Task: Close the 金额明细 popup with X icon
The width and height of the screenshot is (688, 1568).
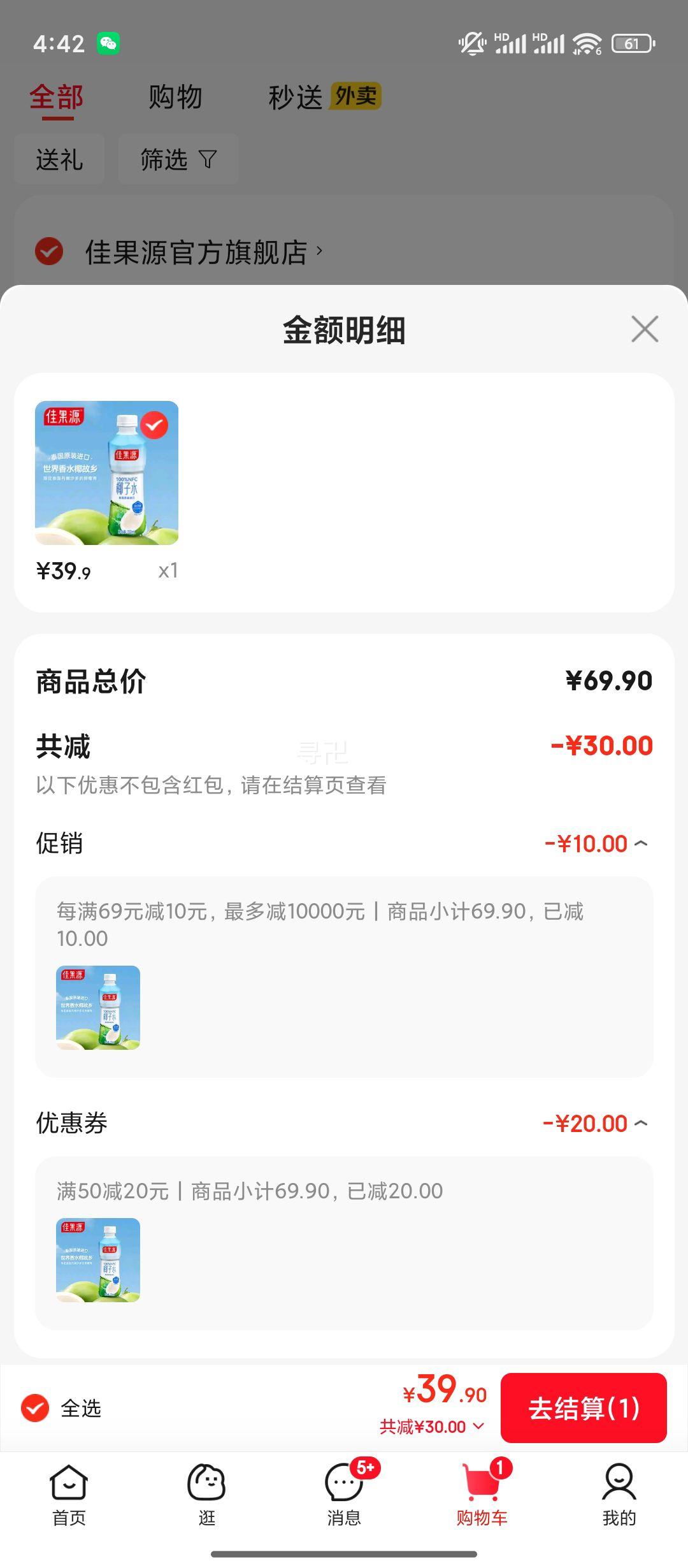Action: [645, 329]
